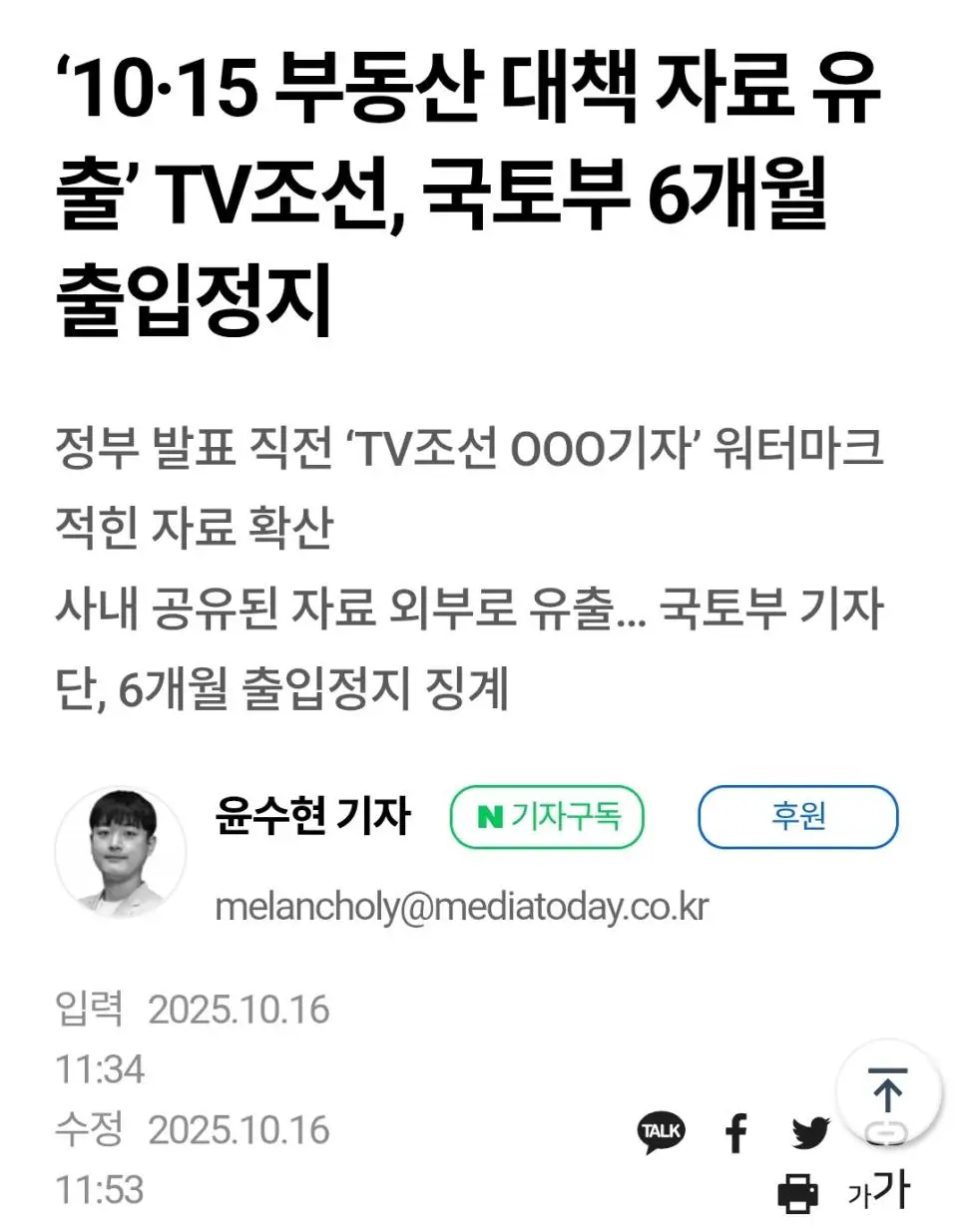Subscribe to reporter via 기자구독 button
This screenshot has width=964, height=1232.
coord(547,817)
